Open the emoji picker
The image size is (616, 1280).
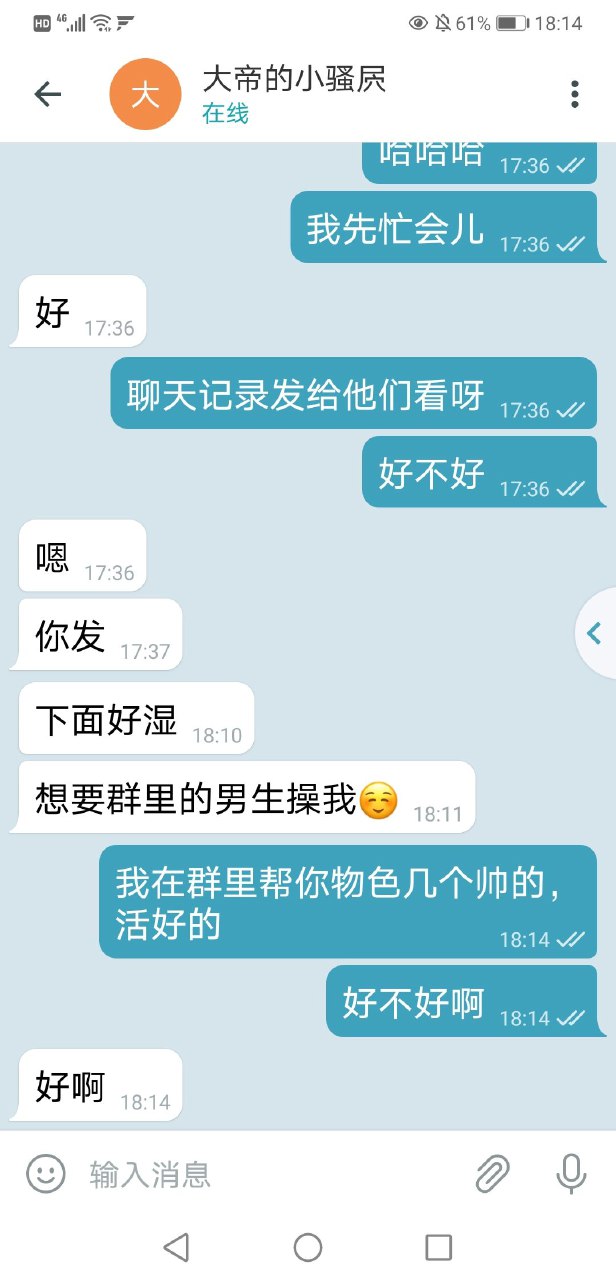click(x=46, y=1173)
